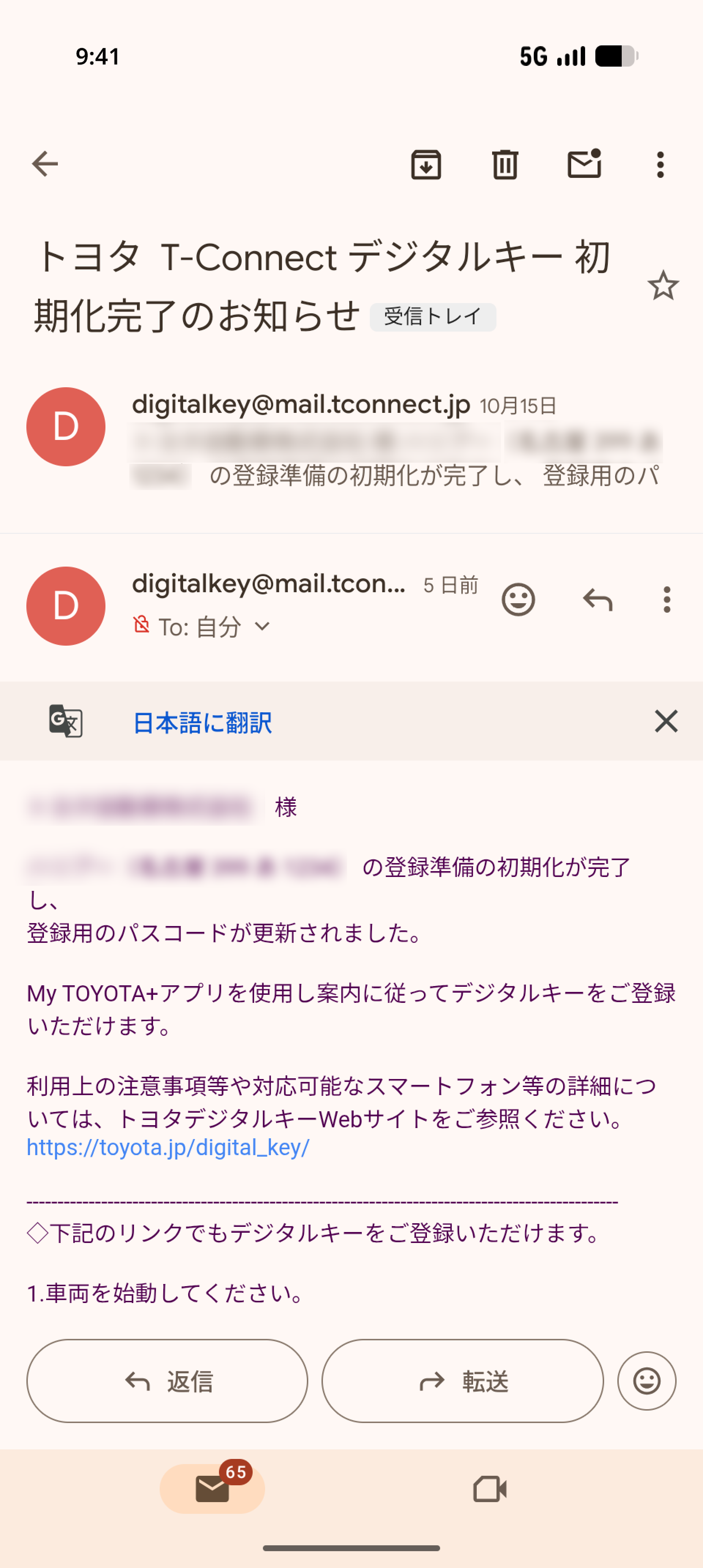Switch to the Meet video tab
This screenshot has width=703, height=1568.
point(490,1489)
